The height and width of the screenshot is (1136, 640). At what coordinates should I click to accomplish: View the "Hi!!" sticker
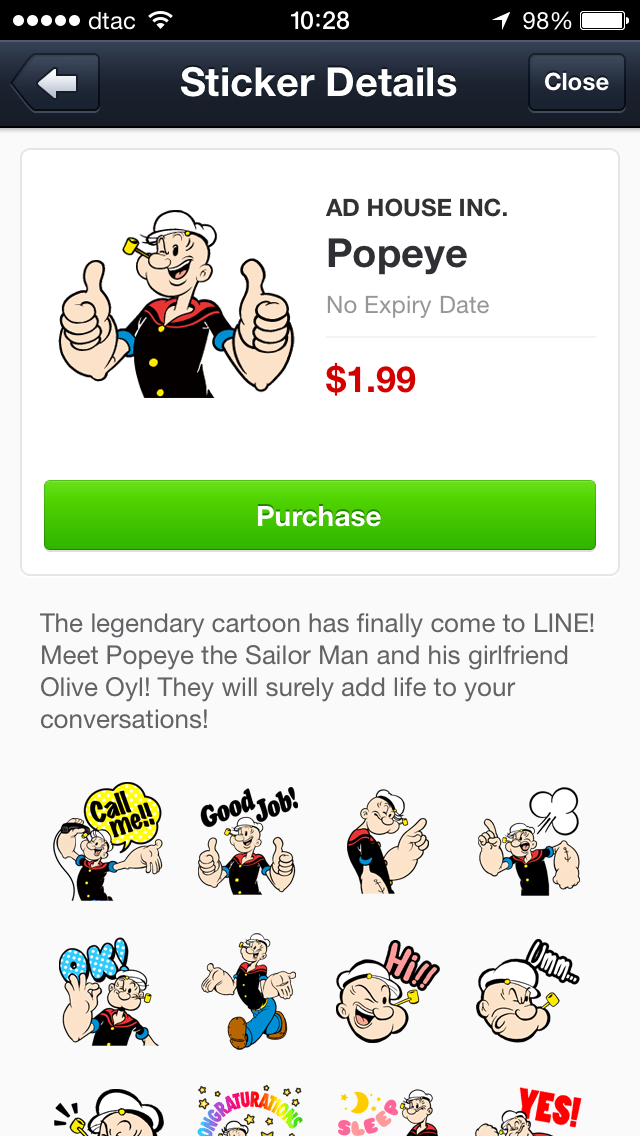tap(386, 990)
